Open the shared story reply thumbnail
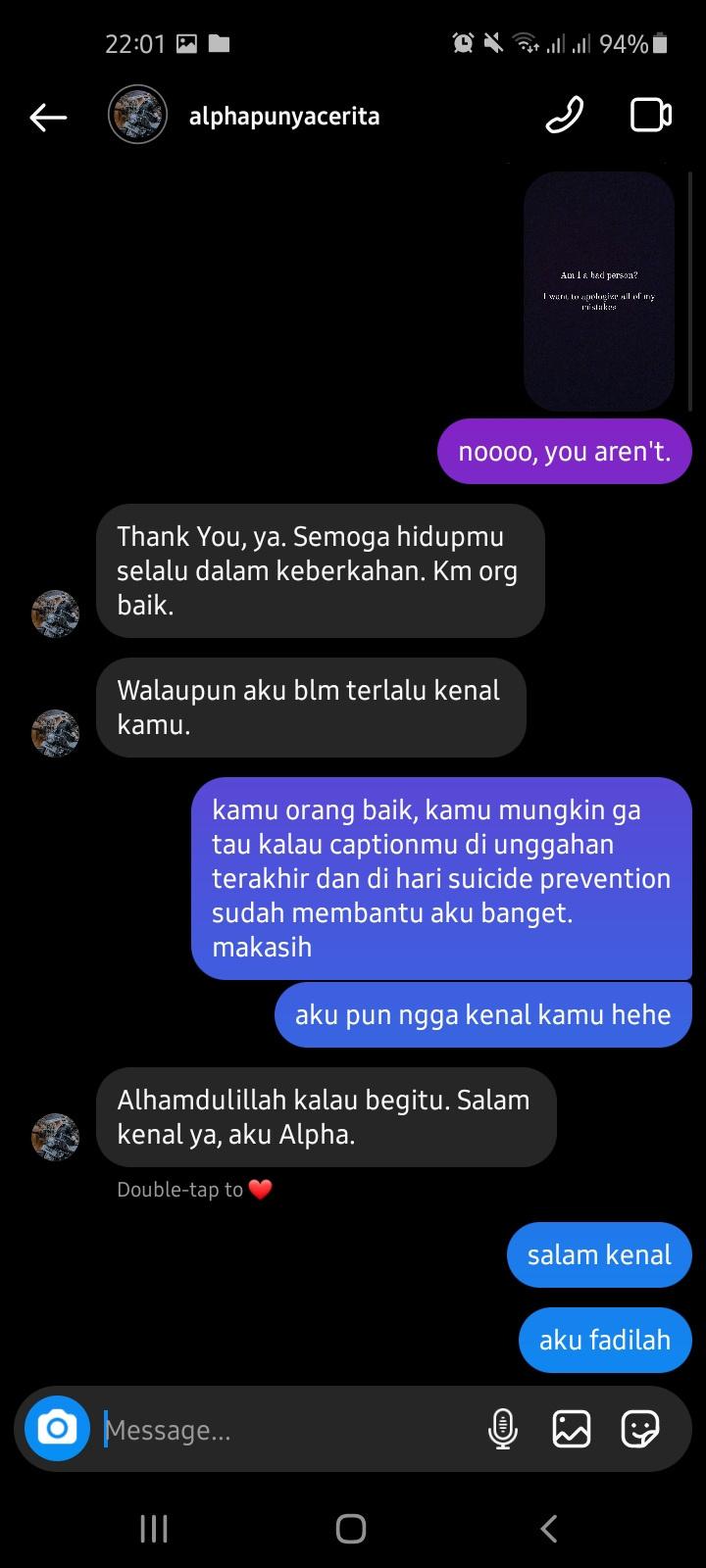 pyautogui.click(x=599, y=291)
